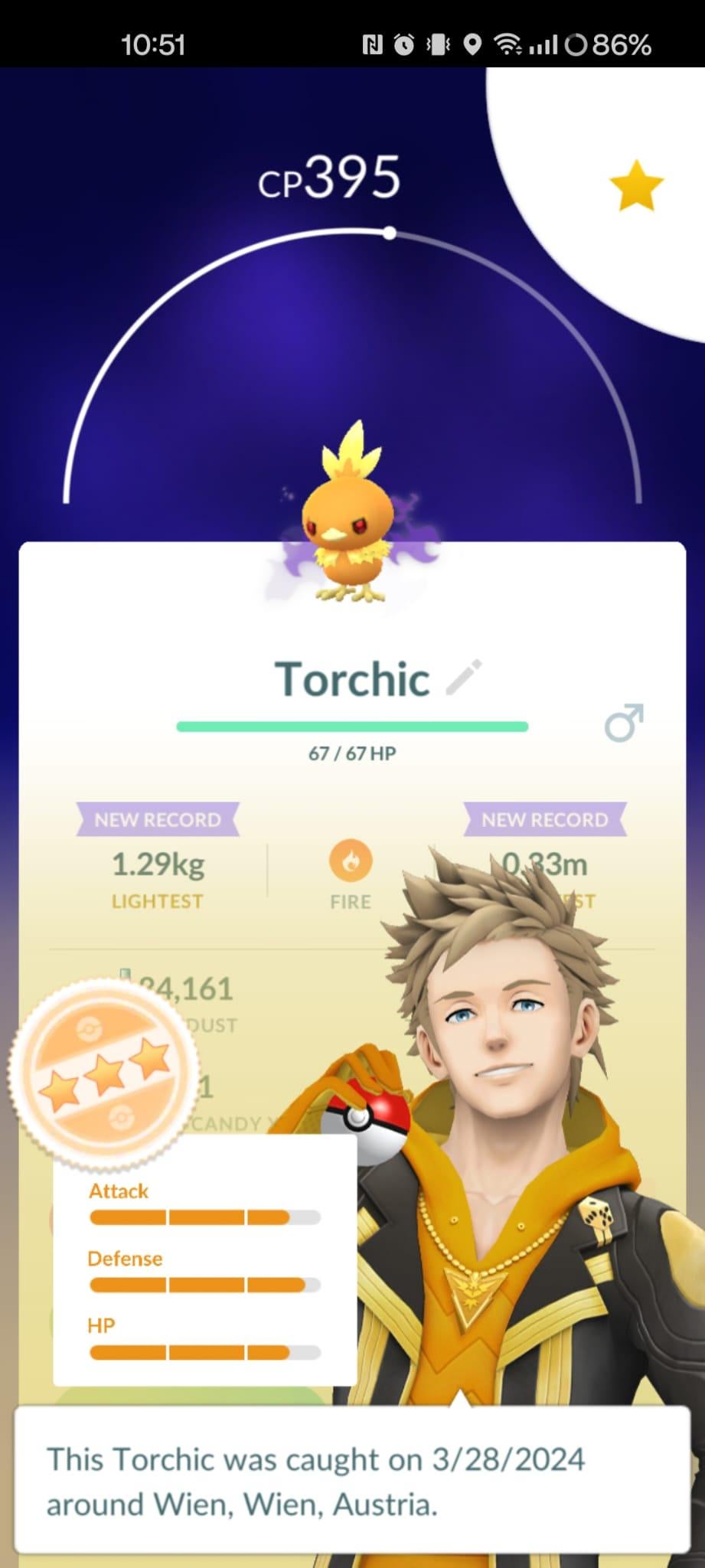
Task: Toggle the favorite star for Torchic
Action: (635, 186)
